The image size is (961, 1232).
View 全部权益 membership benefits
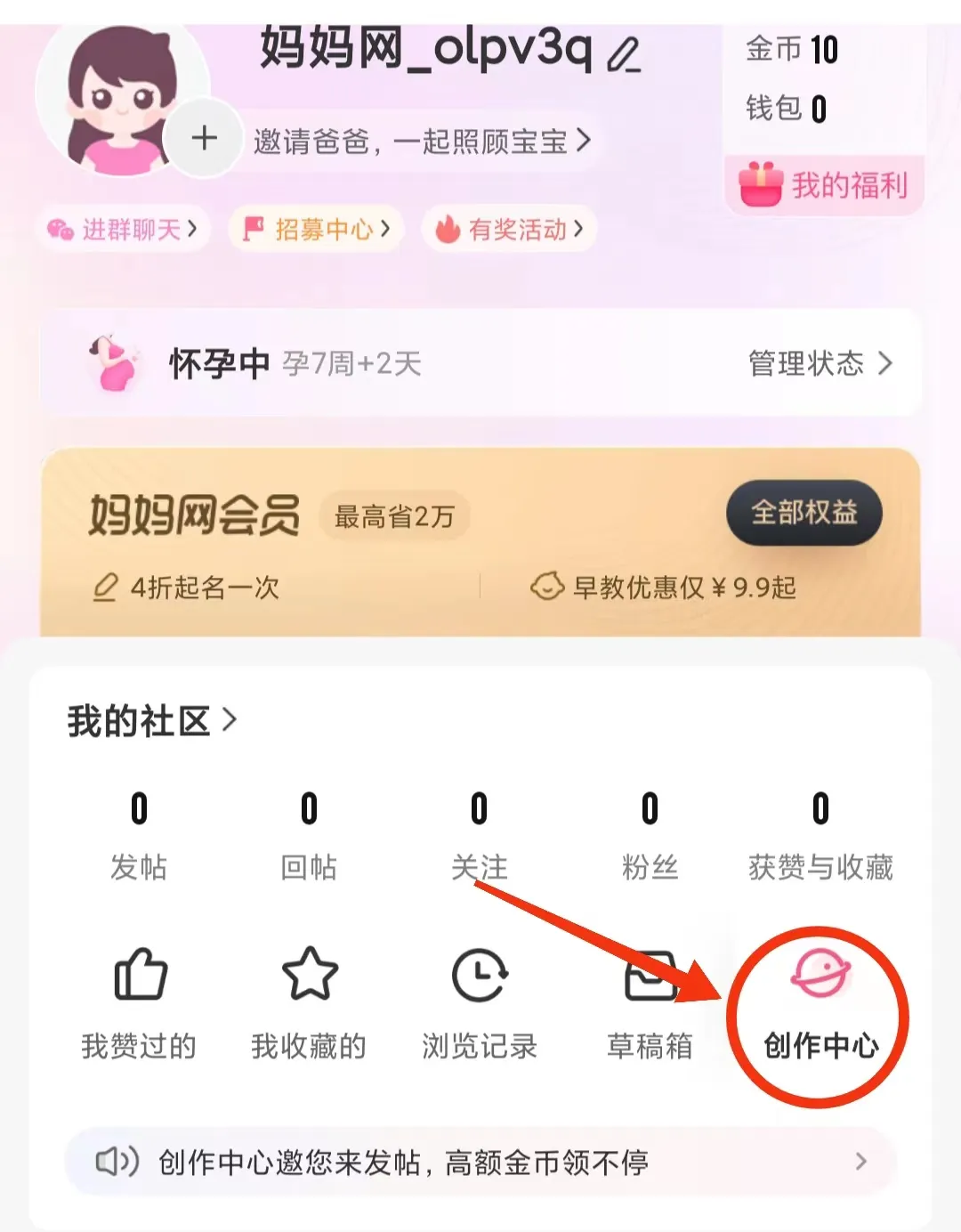pos(804,513)
